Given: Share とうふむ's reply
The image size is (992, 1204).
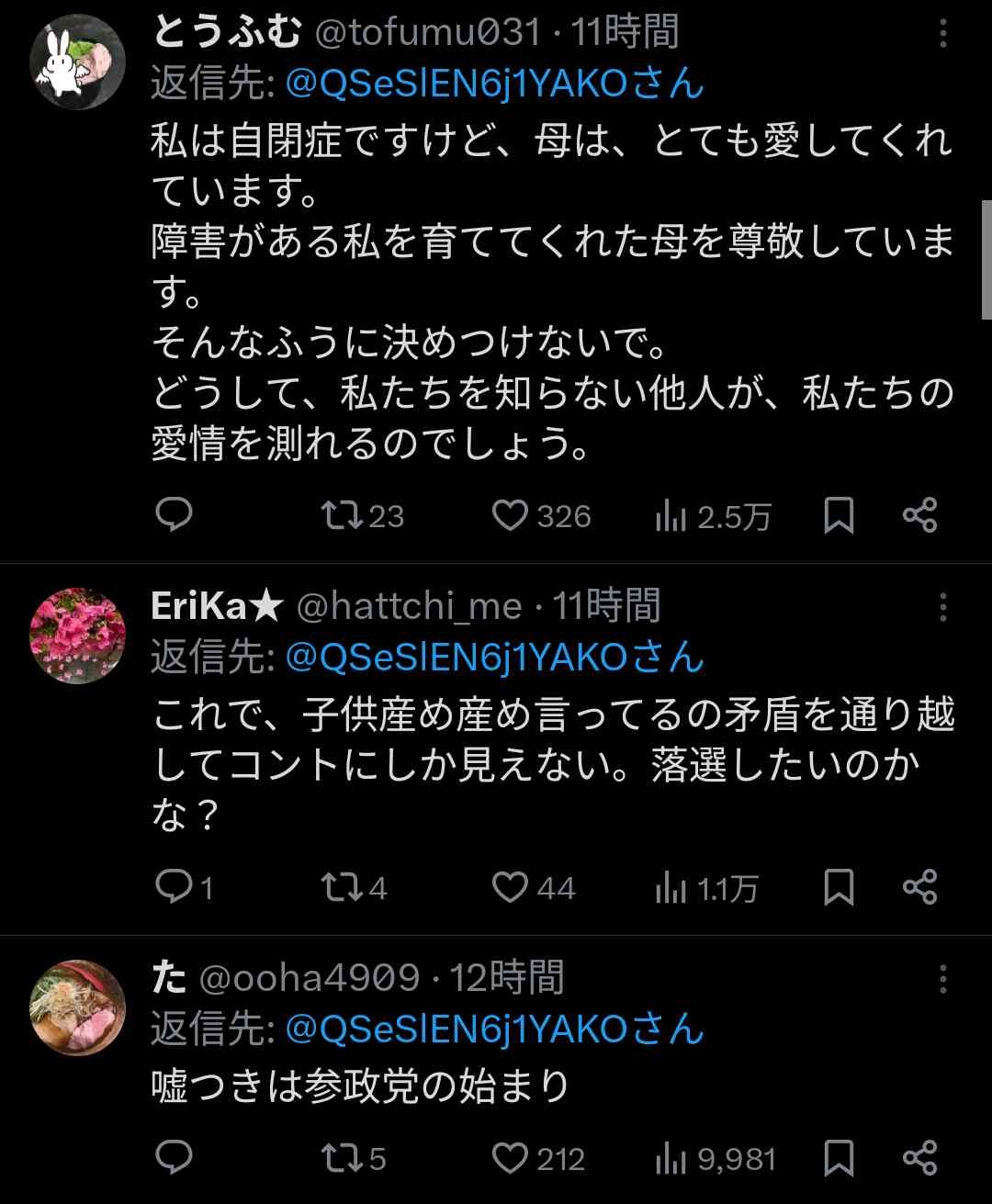Looking at the screenshot, I should pos(919,515).
